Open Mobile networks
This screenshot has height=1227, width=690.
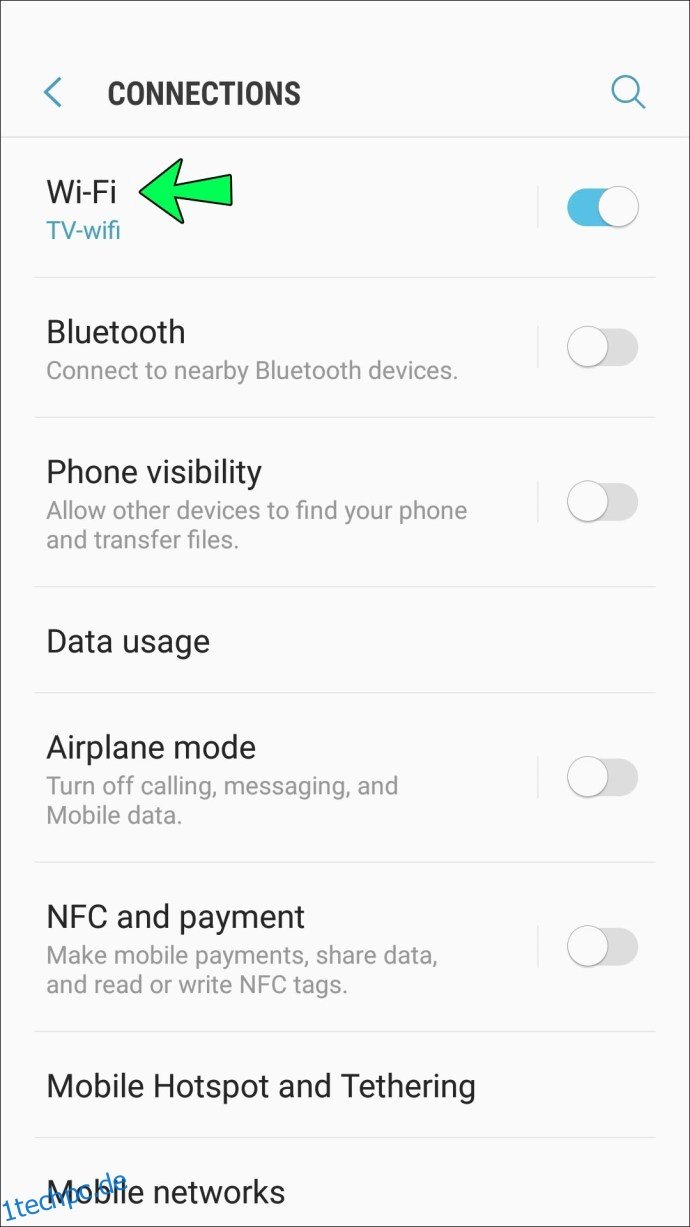[345, 1184]
